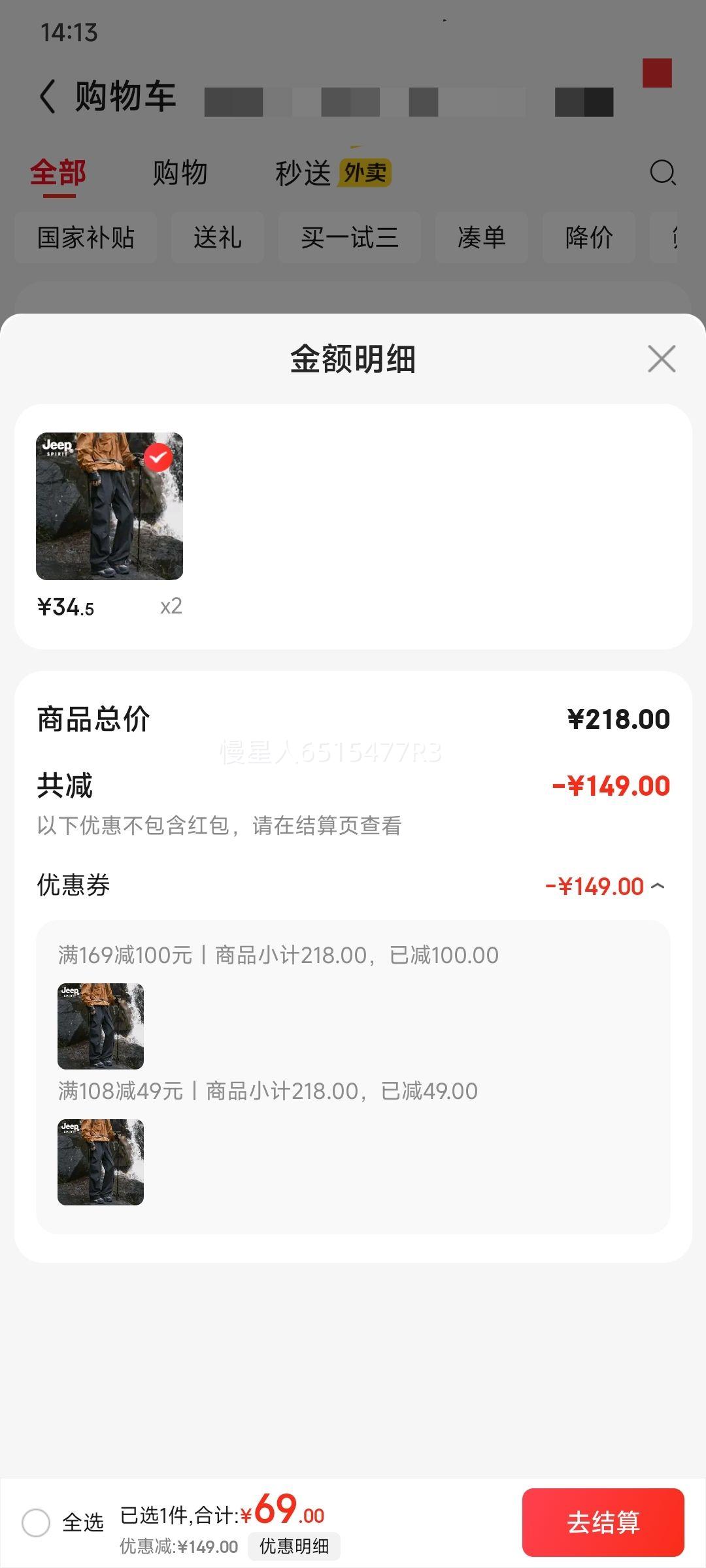Open the selected Jeep pants item
Viewport: 706px width, 1568px height.
coord(109,506)
